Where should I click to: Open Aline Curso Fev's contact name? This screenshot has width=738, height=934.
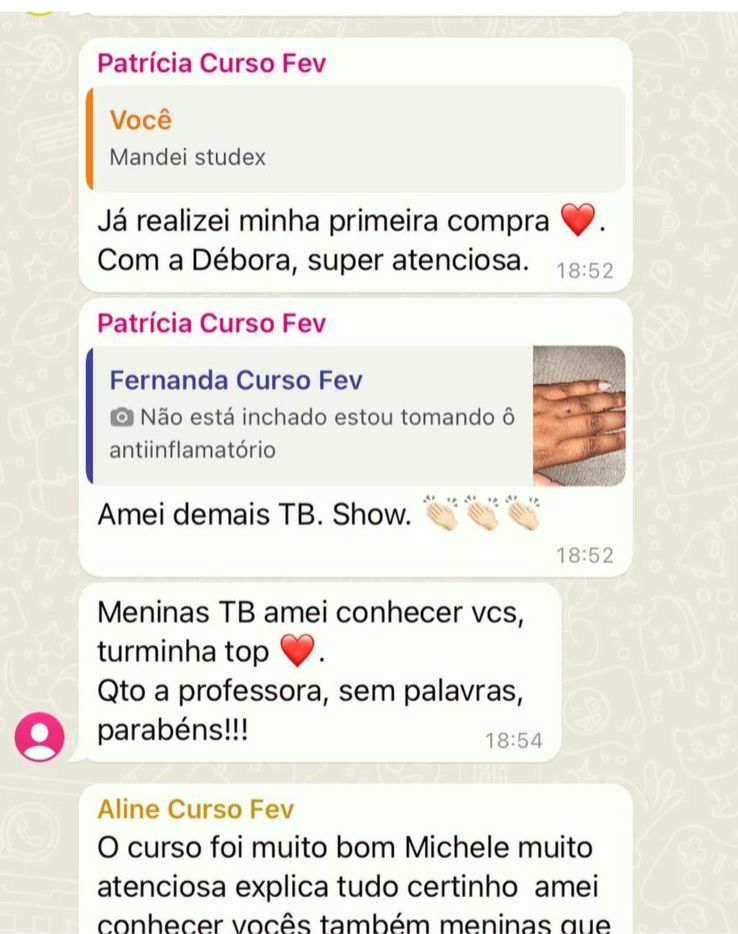coord(195,809)
